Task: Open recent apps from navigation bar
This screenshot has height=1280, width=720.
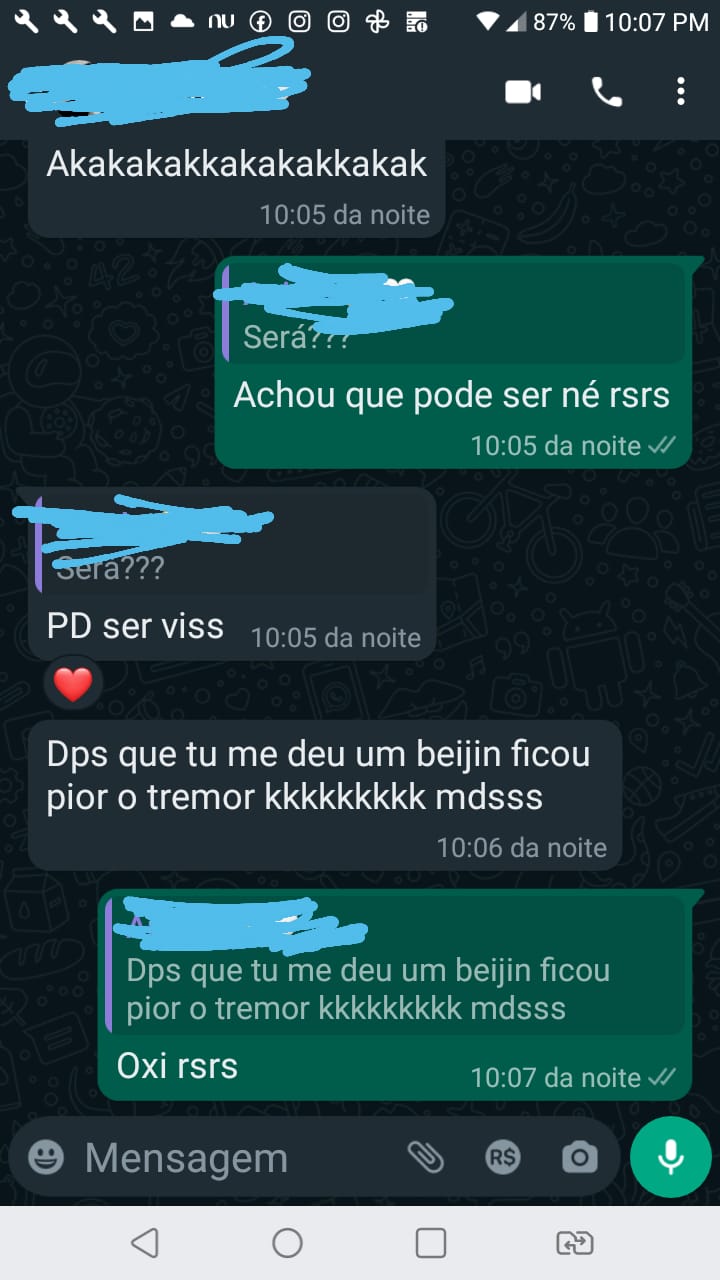Action: [431, 1243]
